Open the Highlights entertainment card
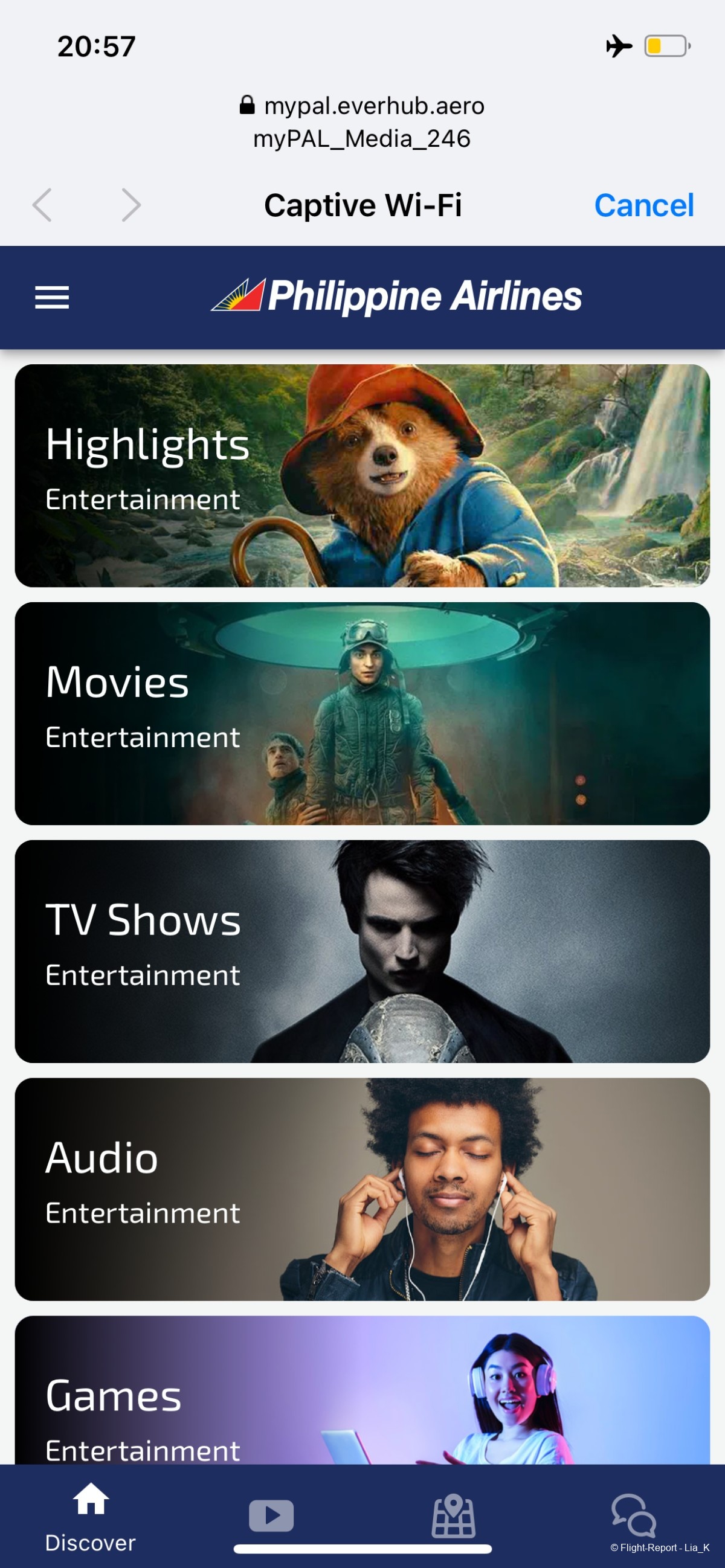The height and width of the screenshot is (1568, 725). [x=362, y=475]
